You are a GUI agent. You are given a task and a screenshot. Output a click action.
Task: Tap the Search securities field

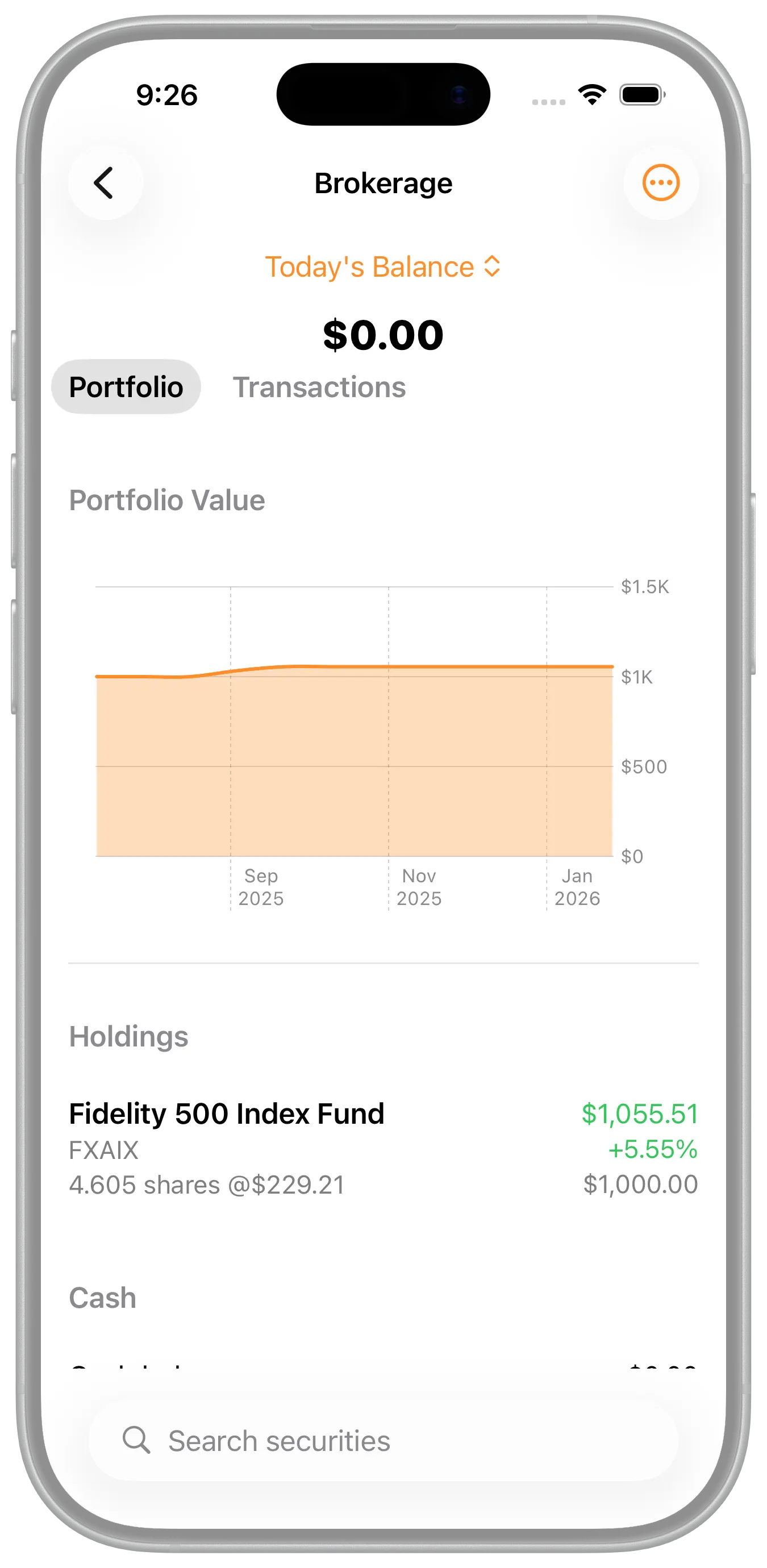click(383, 1440)
